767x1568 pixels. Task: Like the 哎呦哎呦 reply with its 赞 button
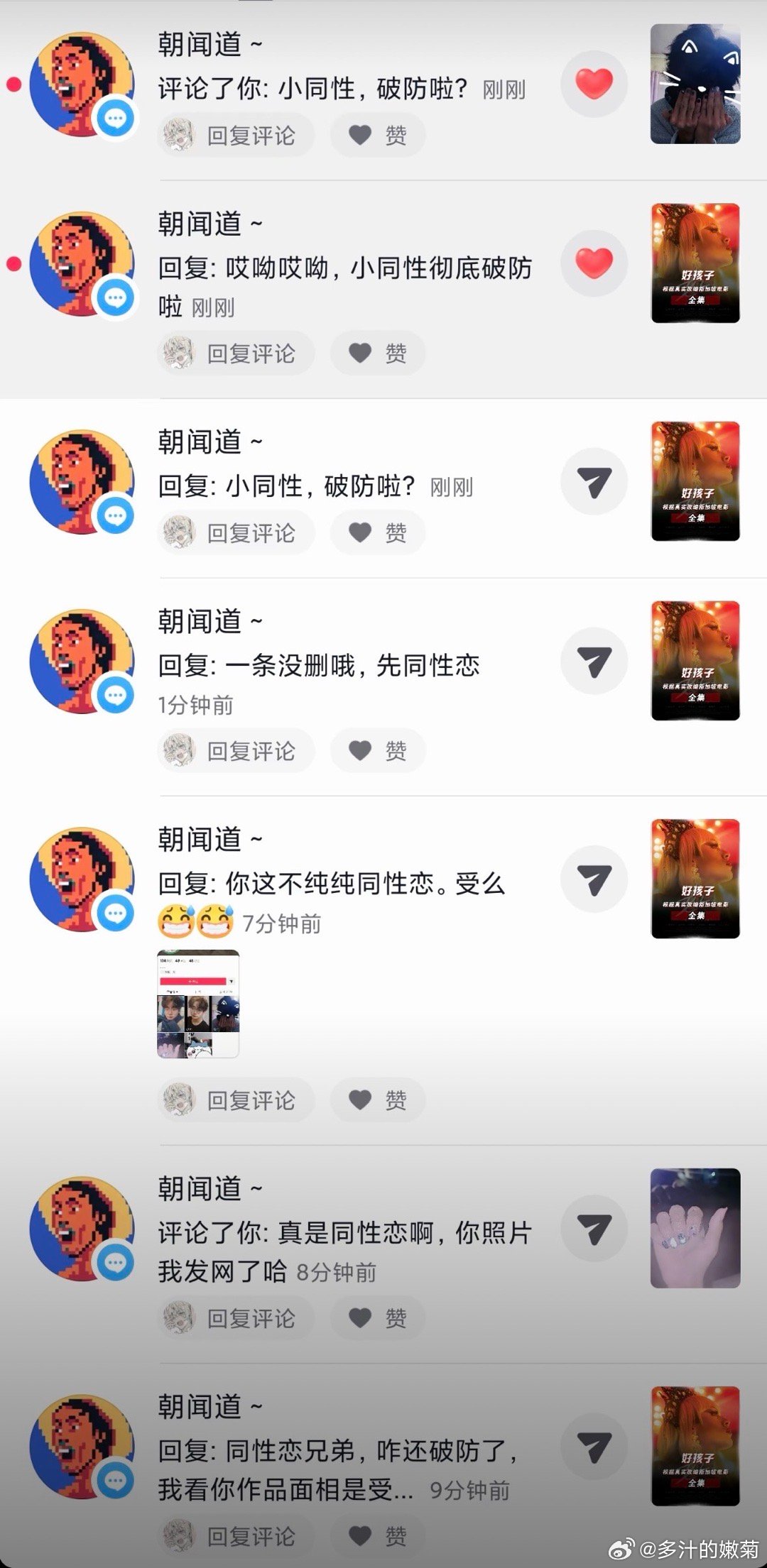coord(378,353)
